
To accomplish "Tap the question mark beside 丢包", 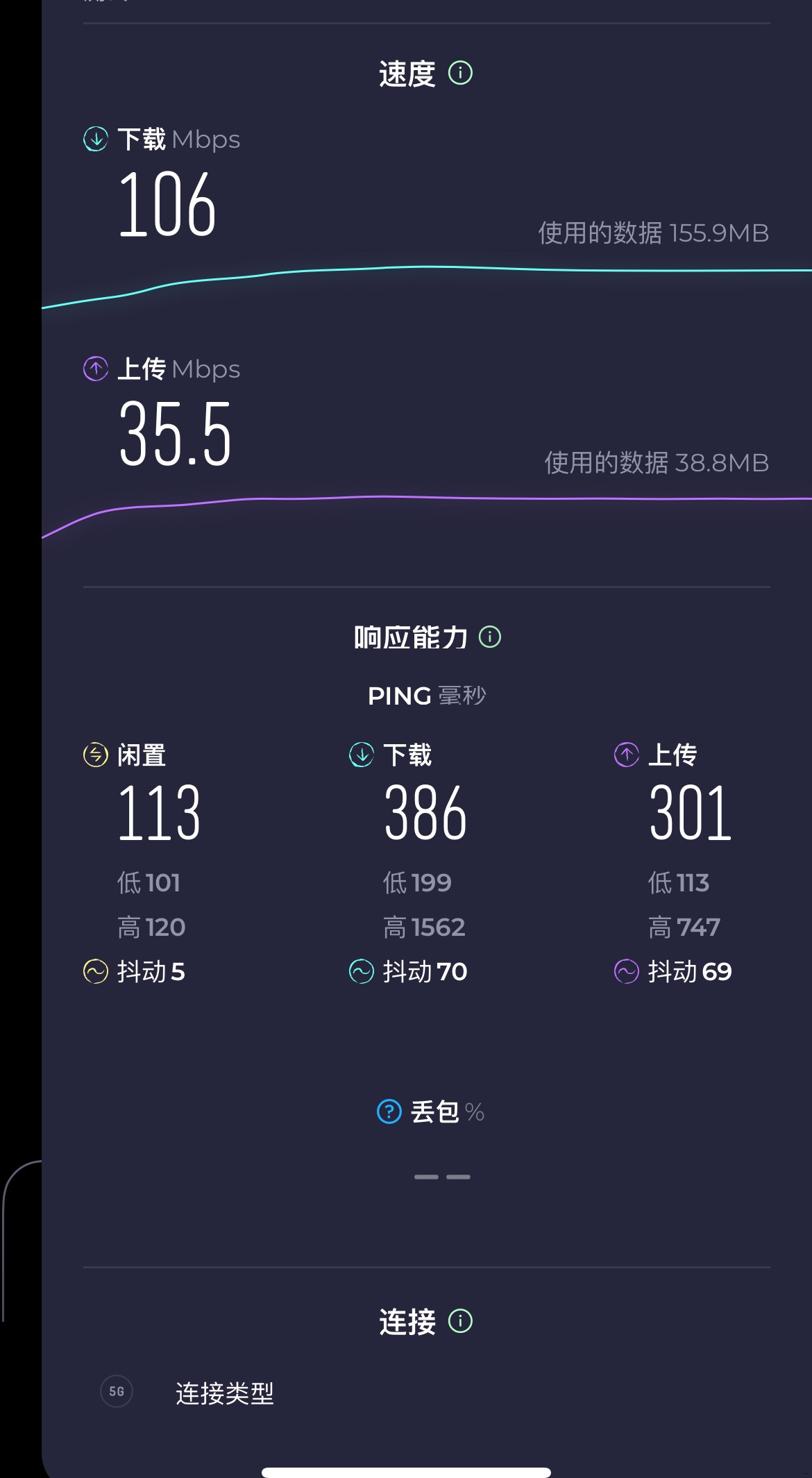I will tap(389, 1111).
